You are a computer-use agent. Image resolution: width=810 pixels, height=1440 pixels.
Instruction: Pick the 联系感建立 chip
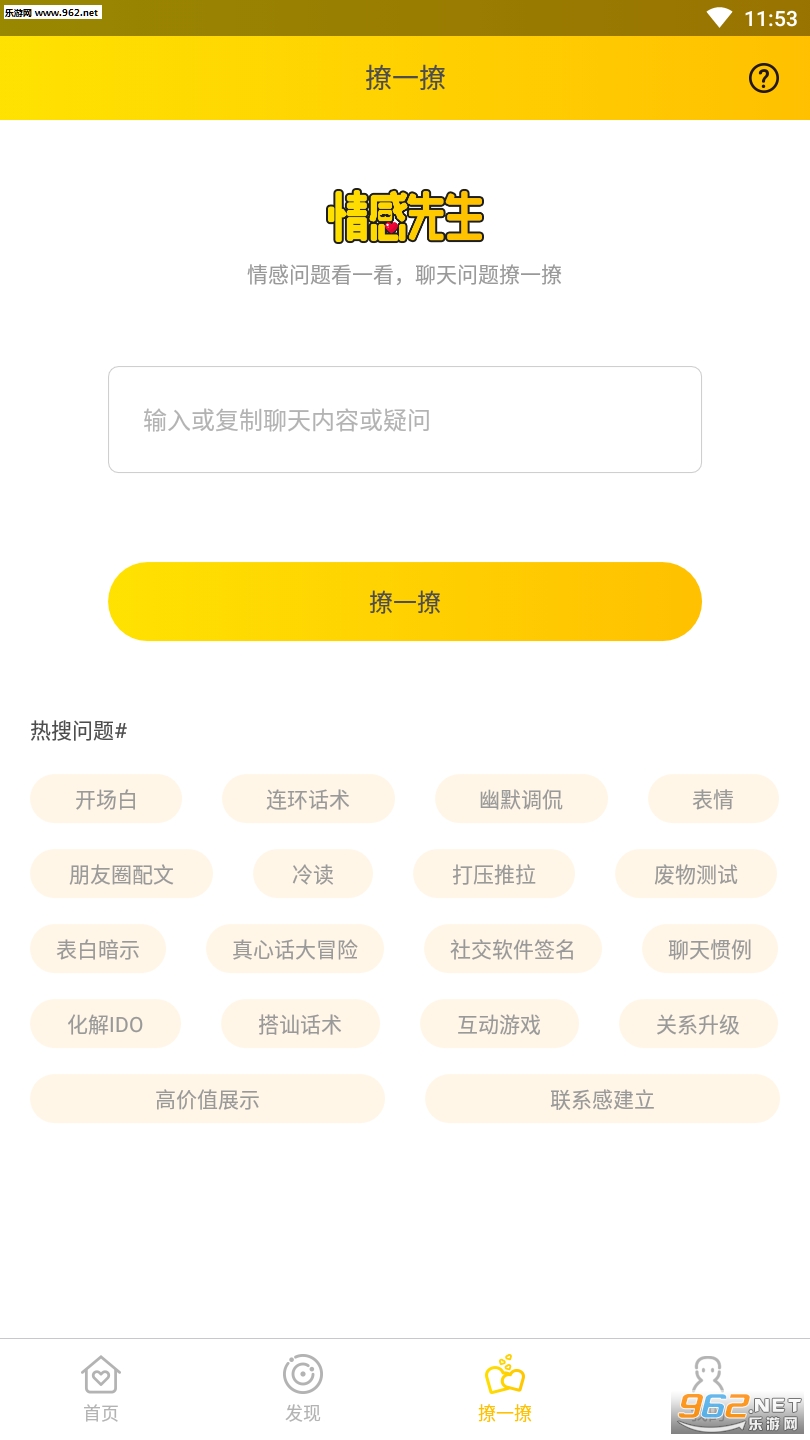pyautogui.click(x=602, y=1100)
